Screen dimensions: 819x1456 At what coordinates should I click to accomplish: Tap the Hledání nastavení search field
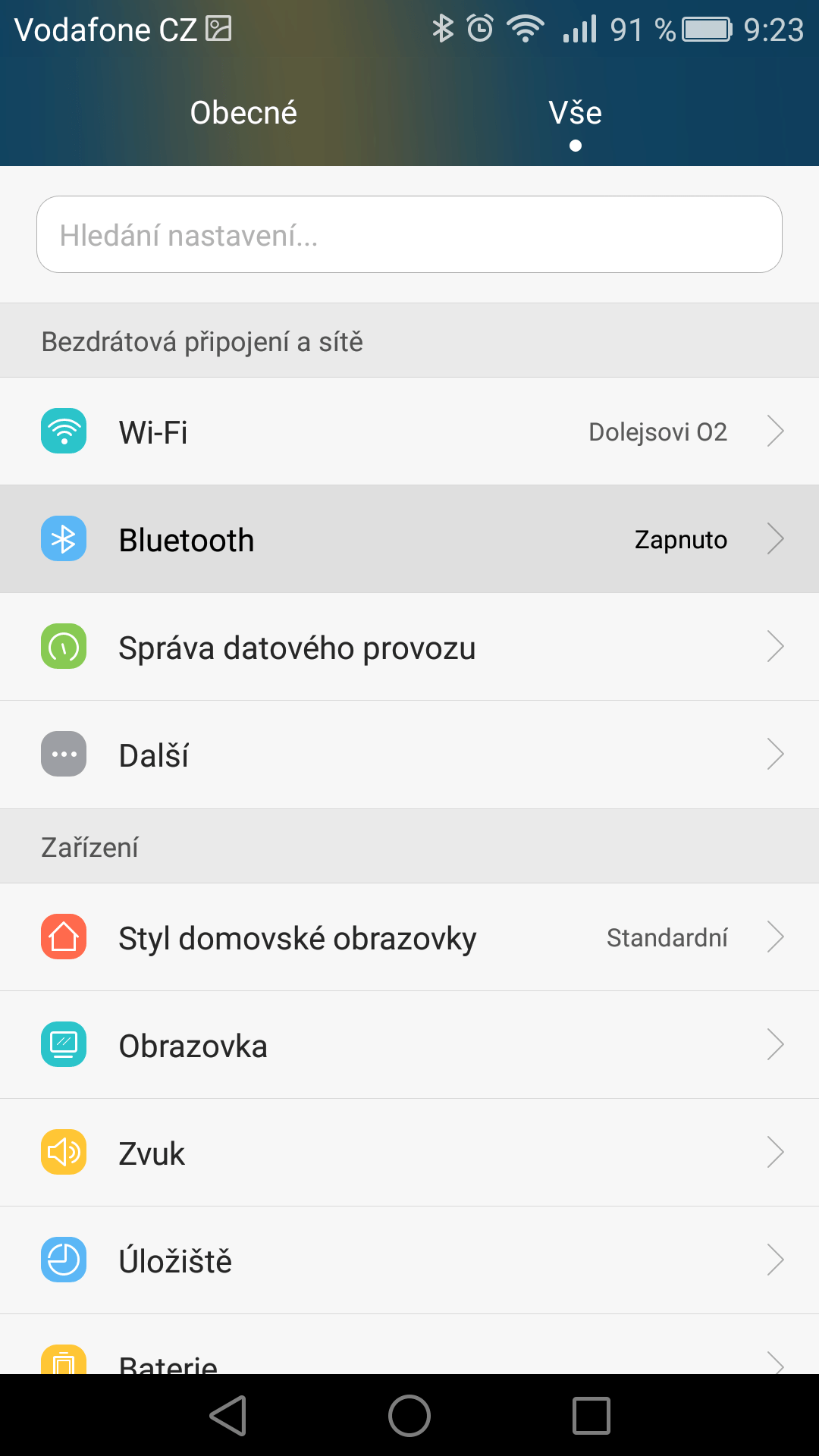coord(409,234)
